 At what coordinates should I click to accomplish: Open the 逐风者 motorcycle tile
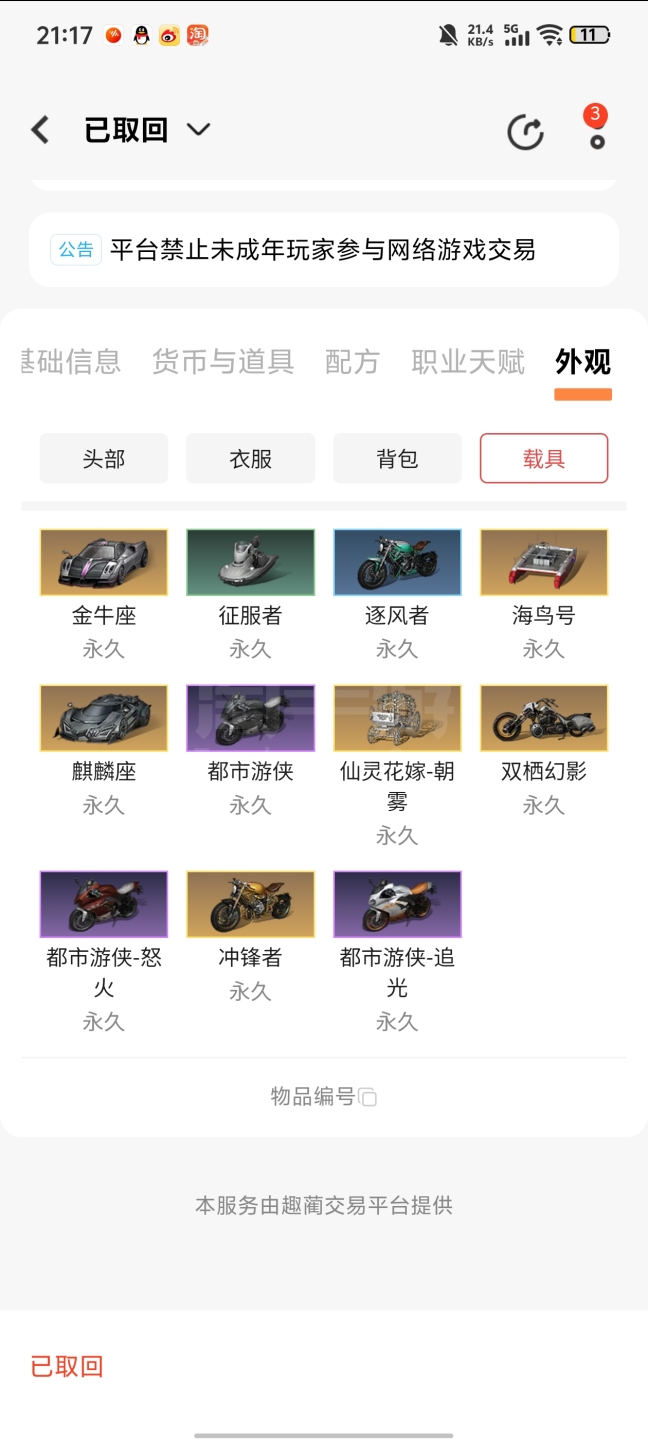(397, 563)
